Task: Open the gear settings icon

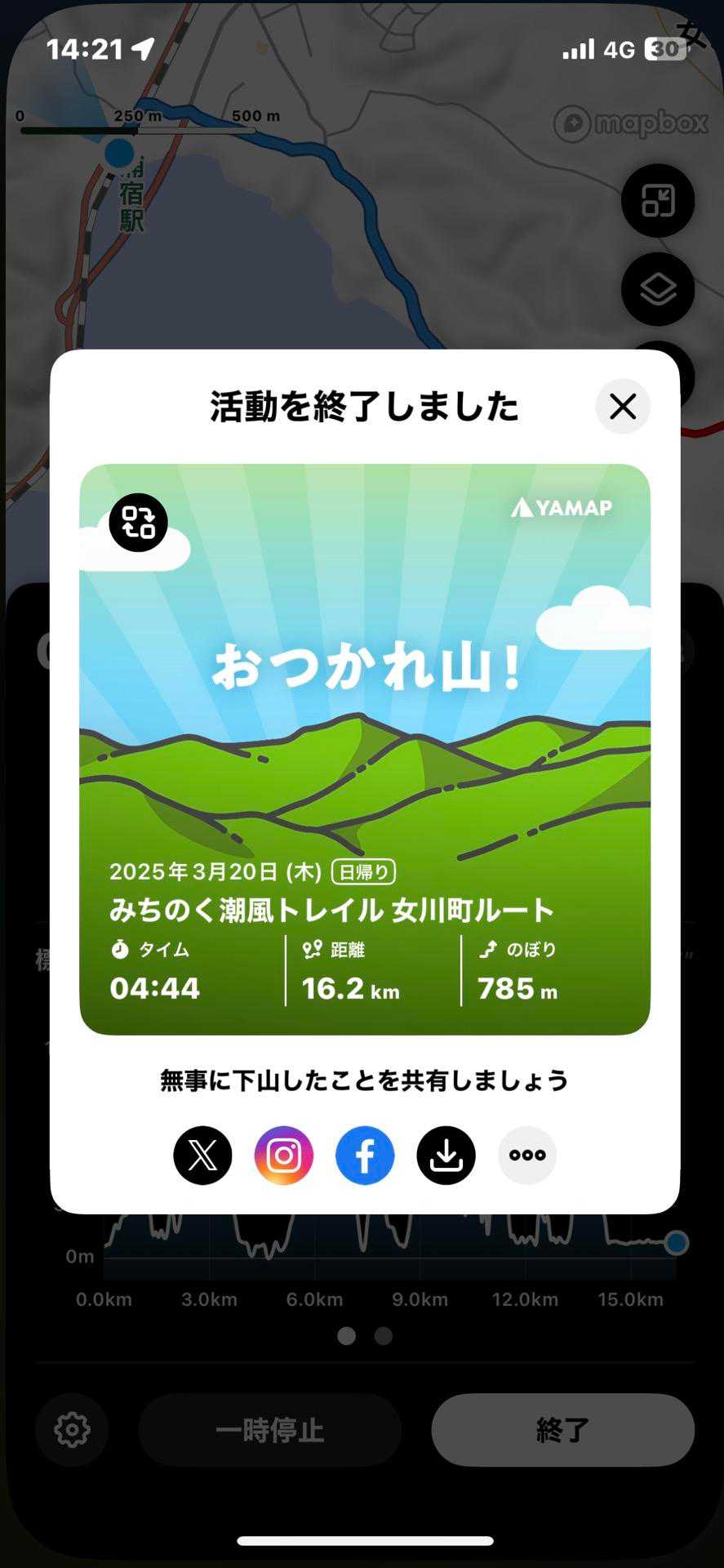Action: click(x=72, y=1429)
